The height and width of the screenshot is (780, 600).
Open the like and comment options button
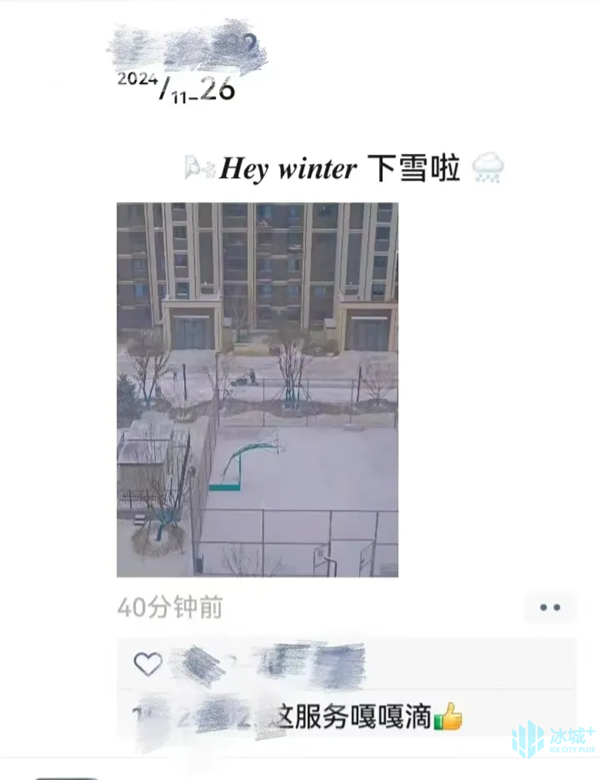click(x=549, y=607)
